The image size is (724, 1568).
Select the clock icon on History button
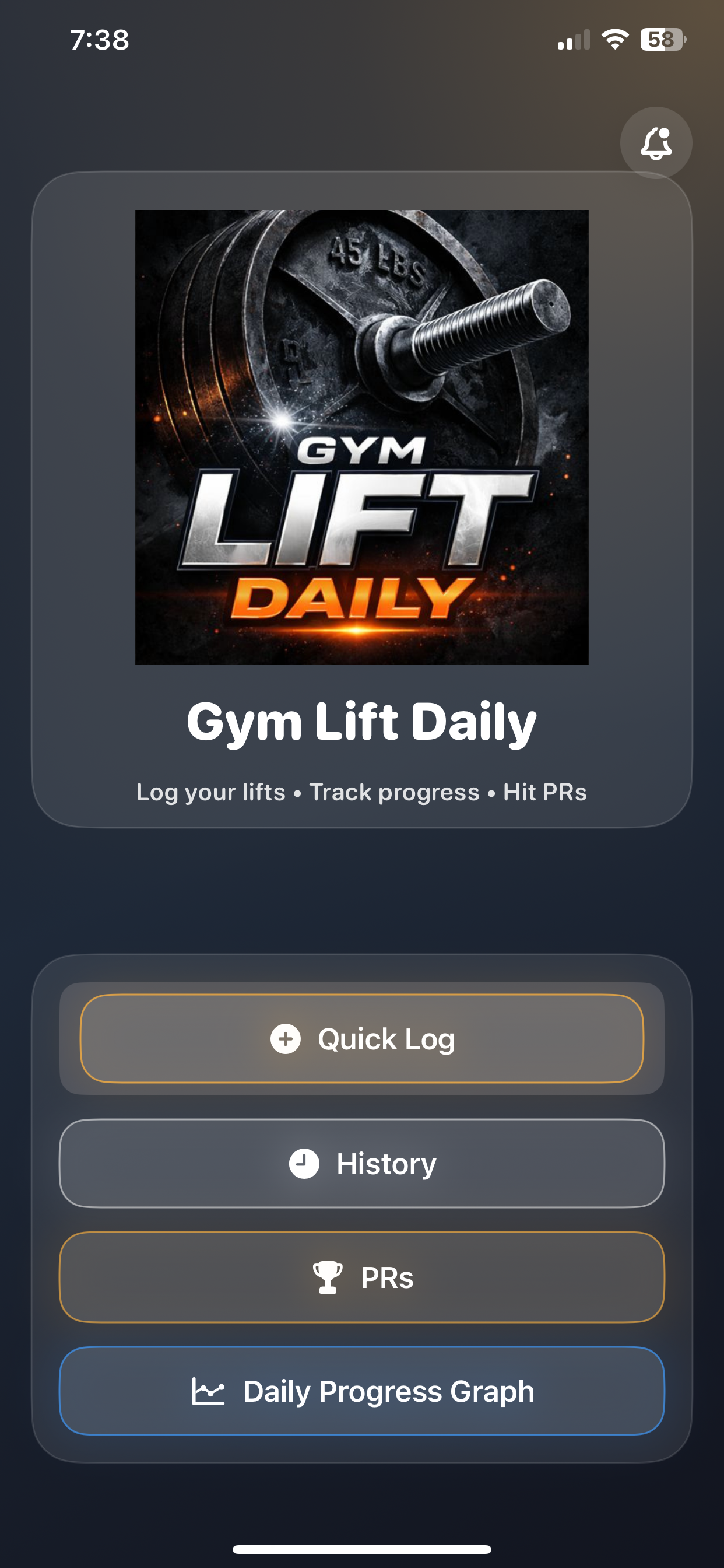tap(304, 1163)
